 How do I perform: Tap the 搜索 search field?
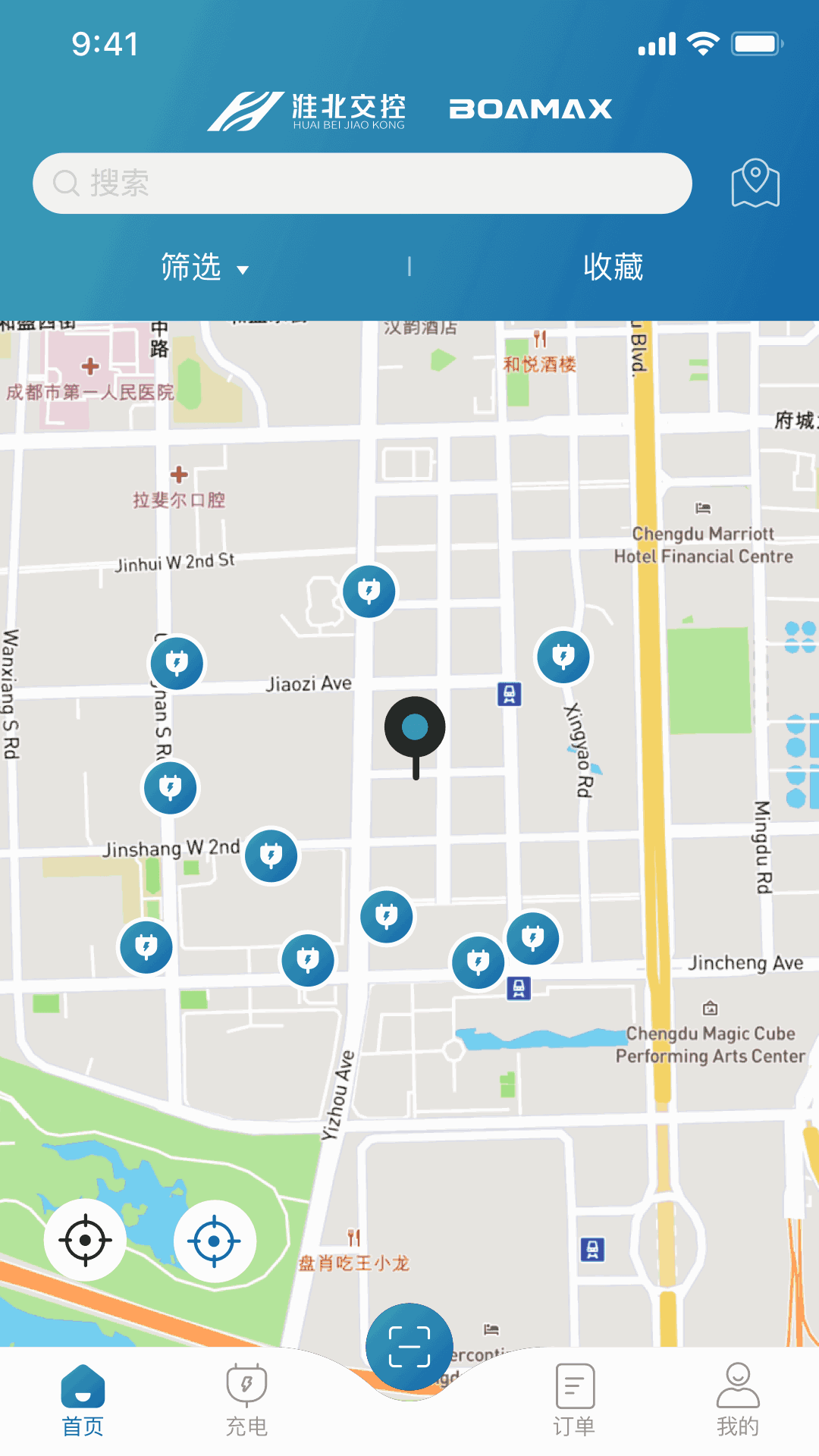click(362, 184)
